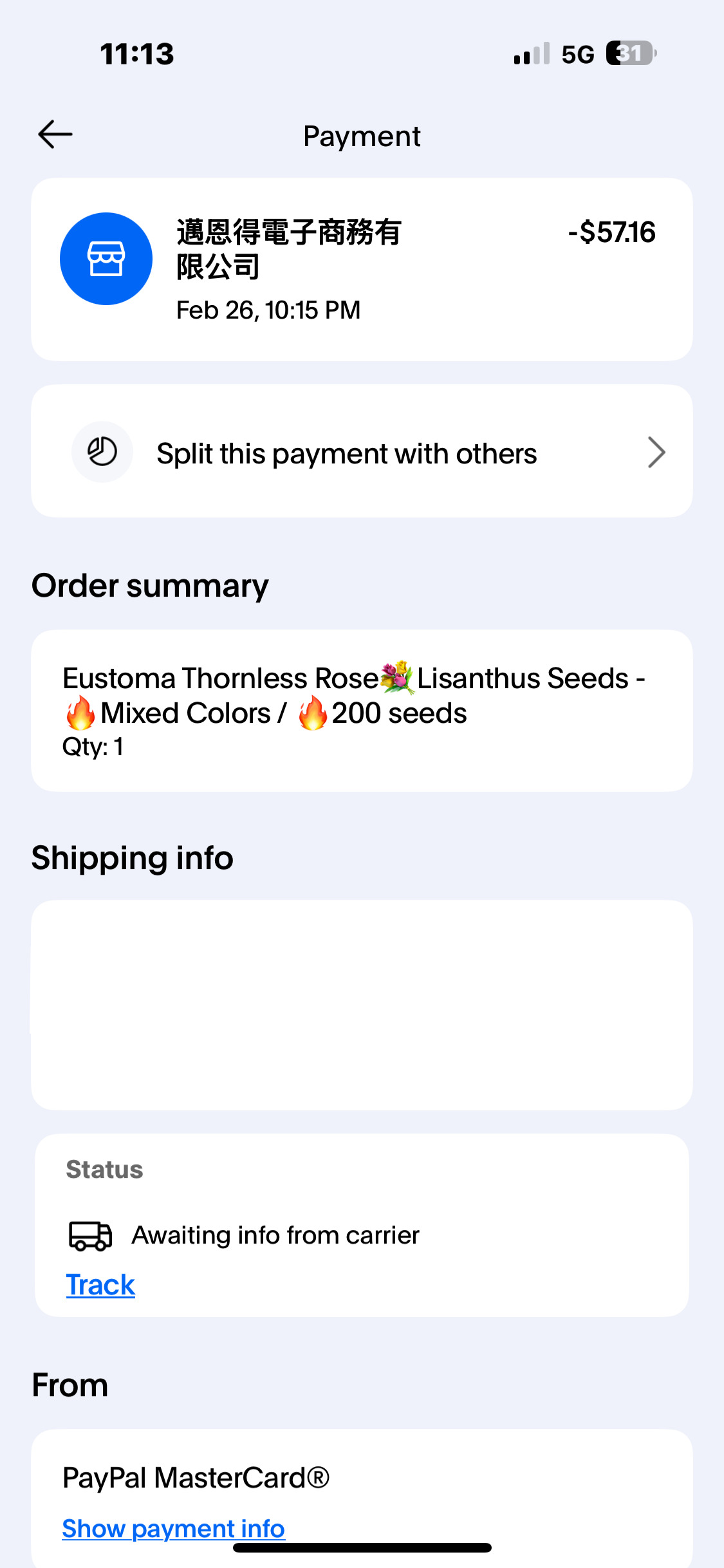This screenshot has width=724, height=1568.
Task: Open the Show payment info link
Action: (x=173, y=1528)
